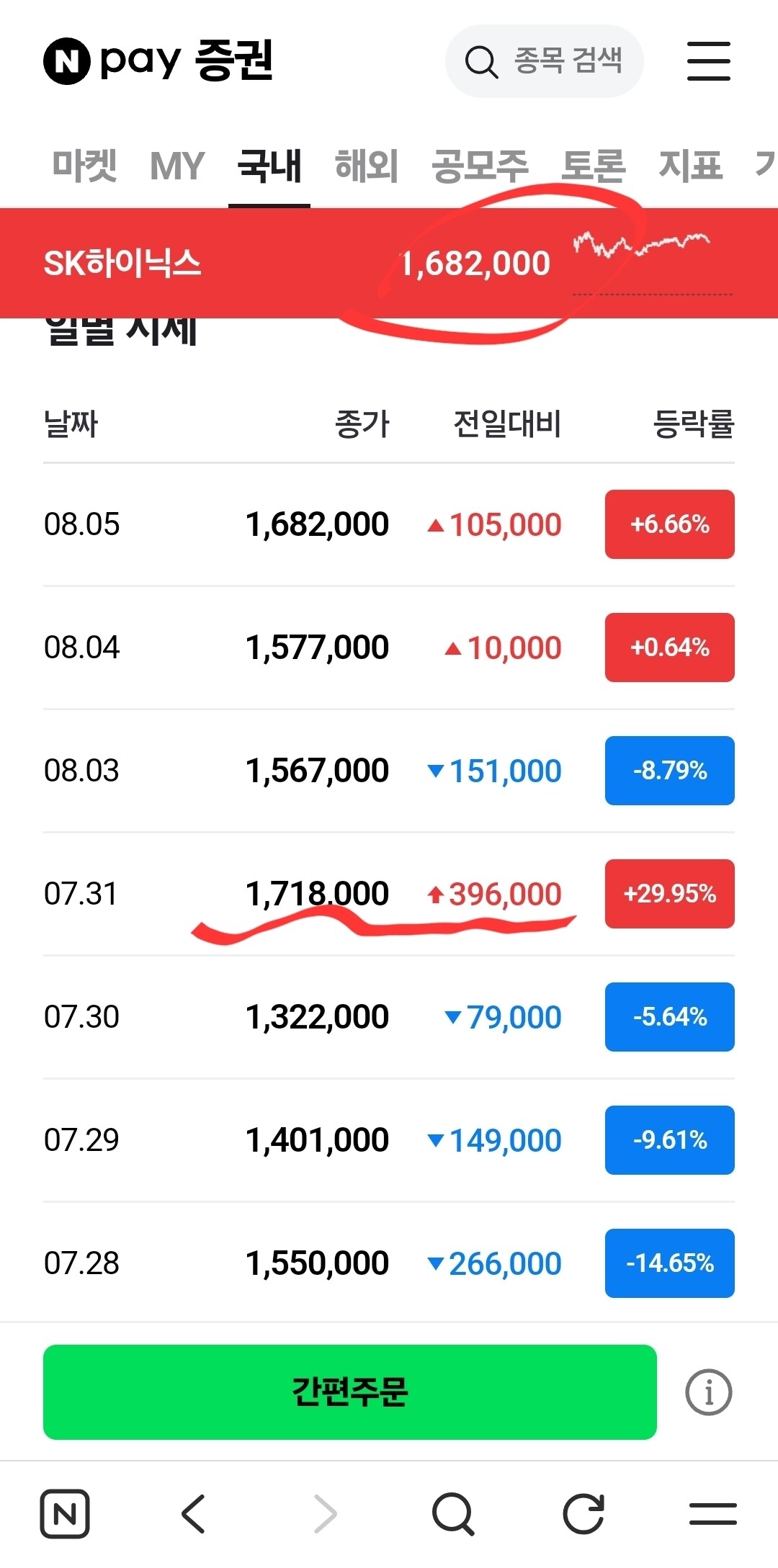Tap the SK하이닉스 price header bar
778x1568 pixels.
[x=389, y=263]
